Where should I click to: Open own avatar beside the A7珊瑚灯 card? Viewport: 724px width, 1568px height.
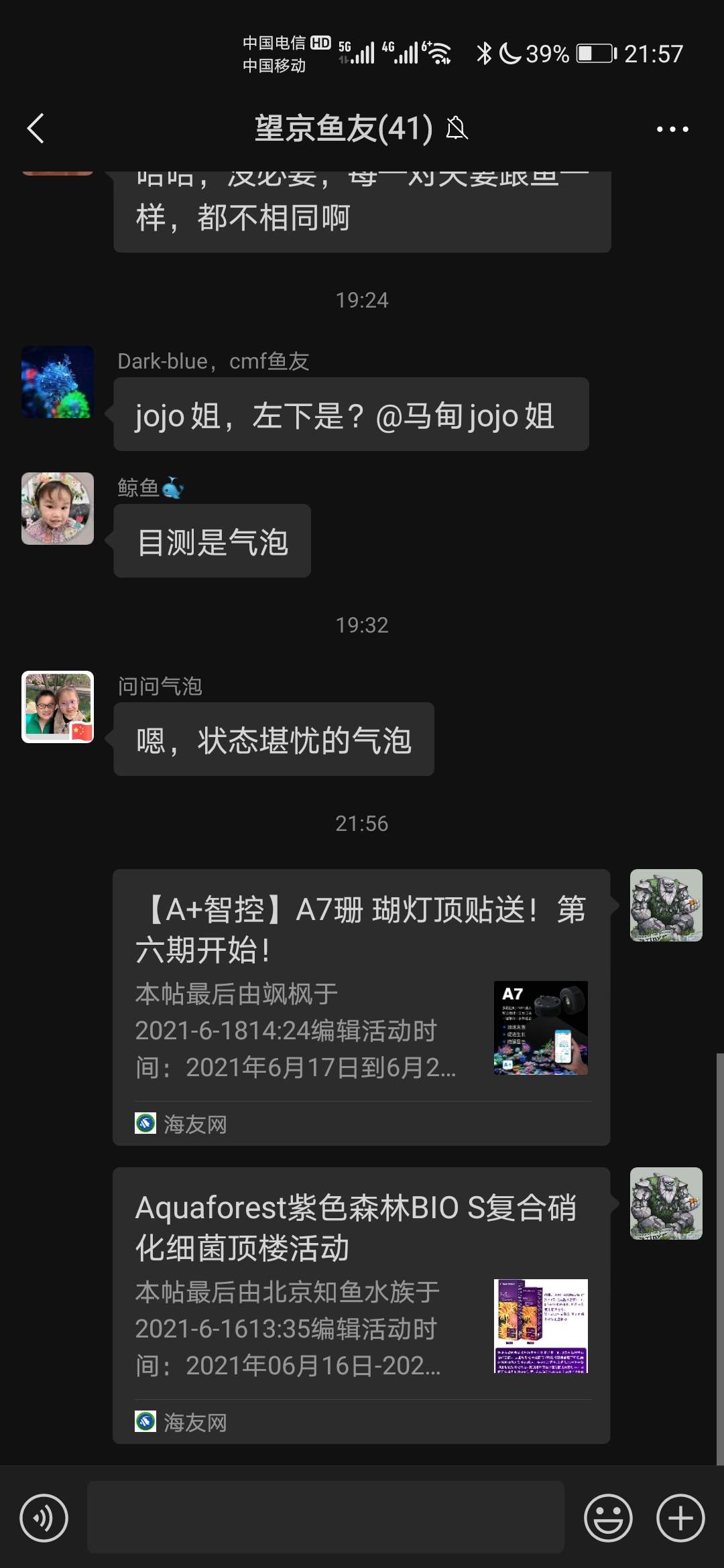pos(666,905)
